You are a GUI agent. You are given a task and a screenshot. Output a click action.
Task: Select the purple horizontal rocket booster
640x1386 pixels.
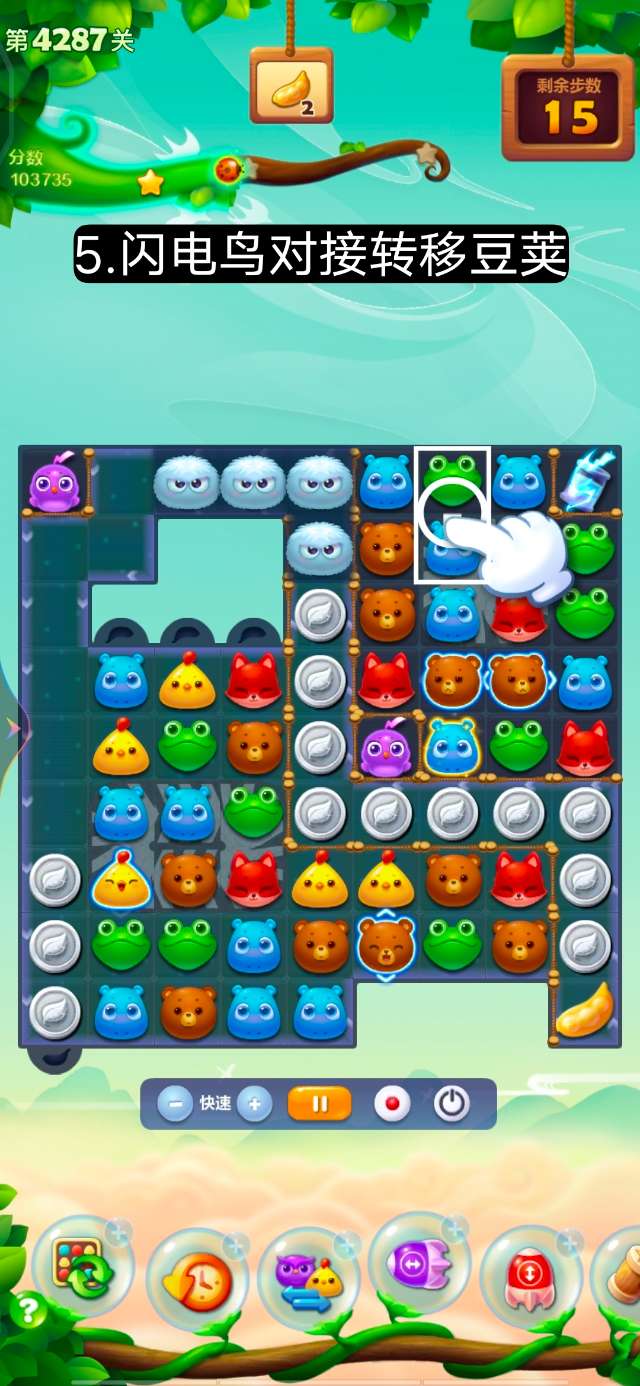coord(419,1262)
